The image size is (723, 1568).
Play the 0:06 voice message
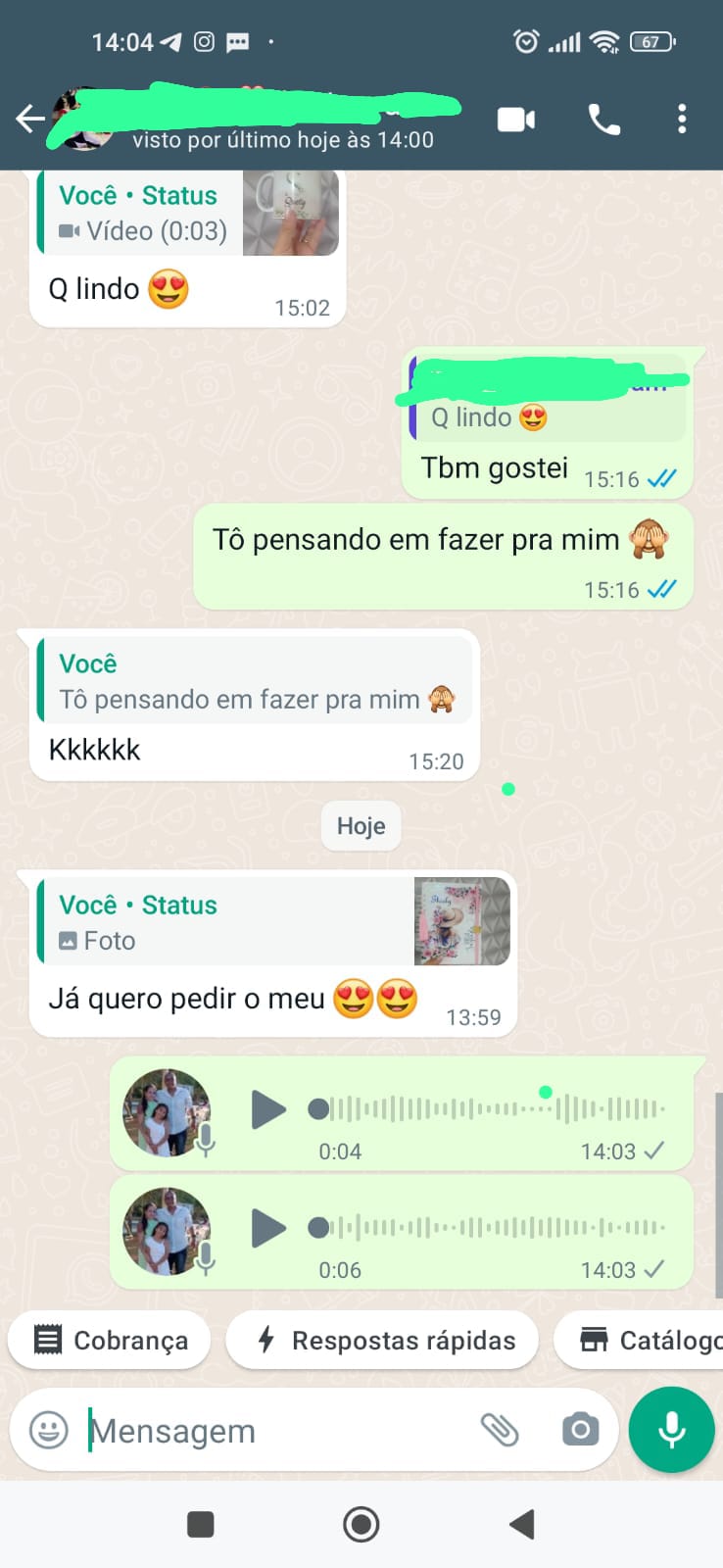point(267,1228)
